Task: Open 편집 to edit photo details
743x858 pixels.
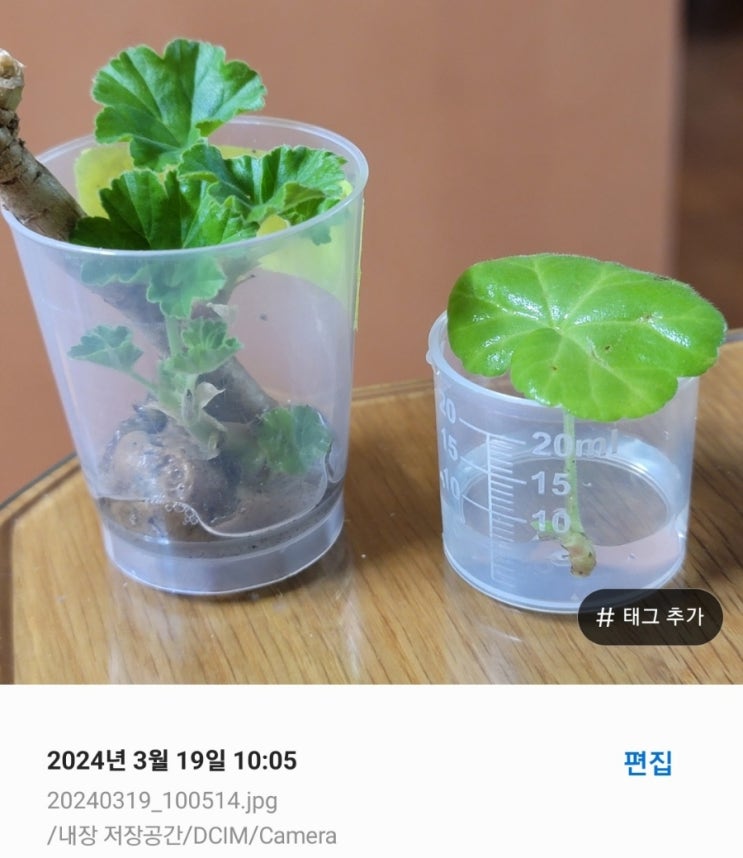Action: pos(648,763)
